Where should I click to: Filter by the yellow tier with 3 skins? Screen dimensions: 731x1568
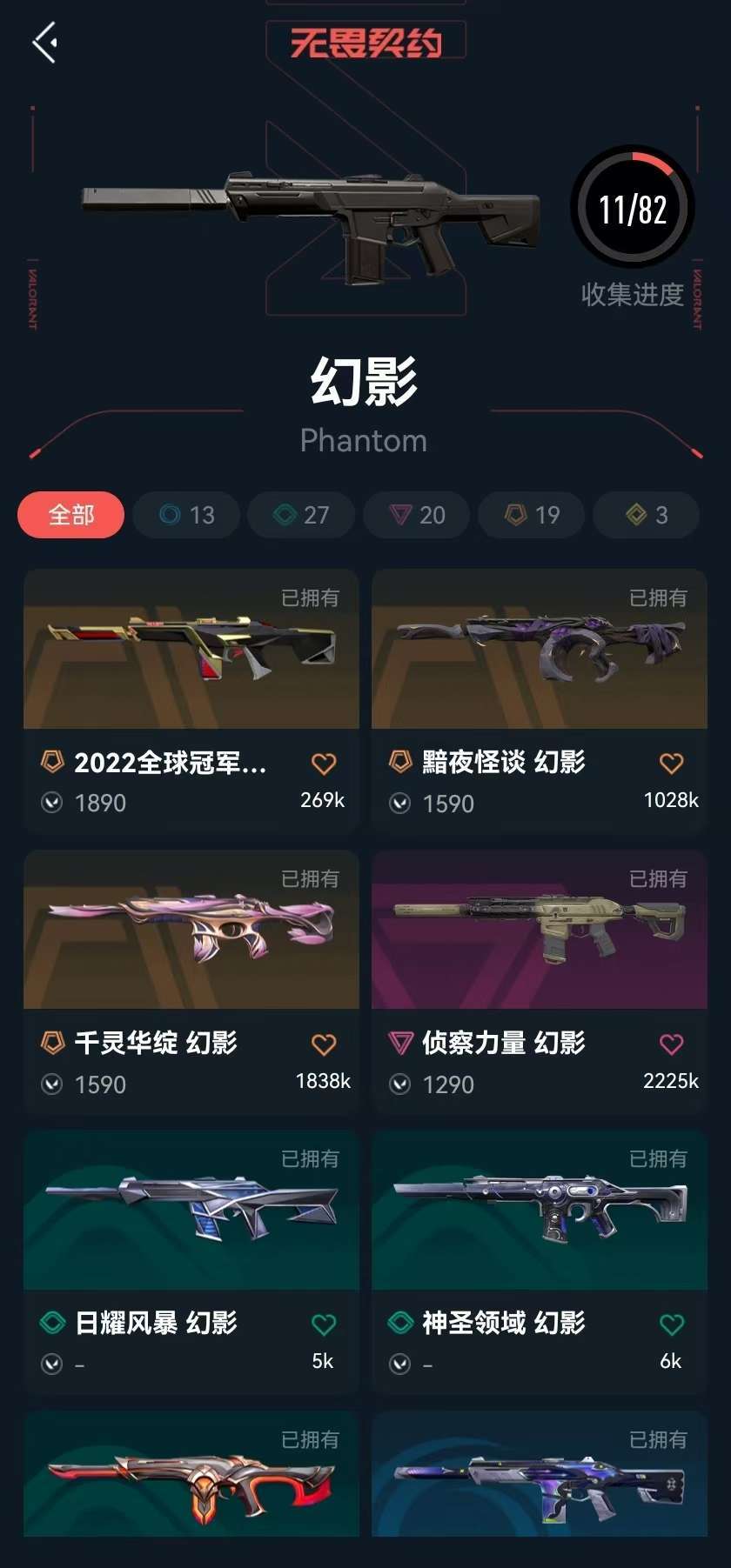647,515
